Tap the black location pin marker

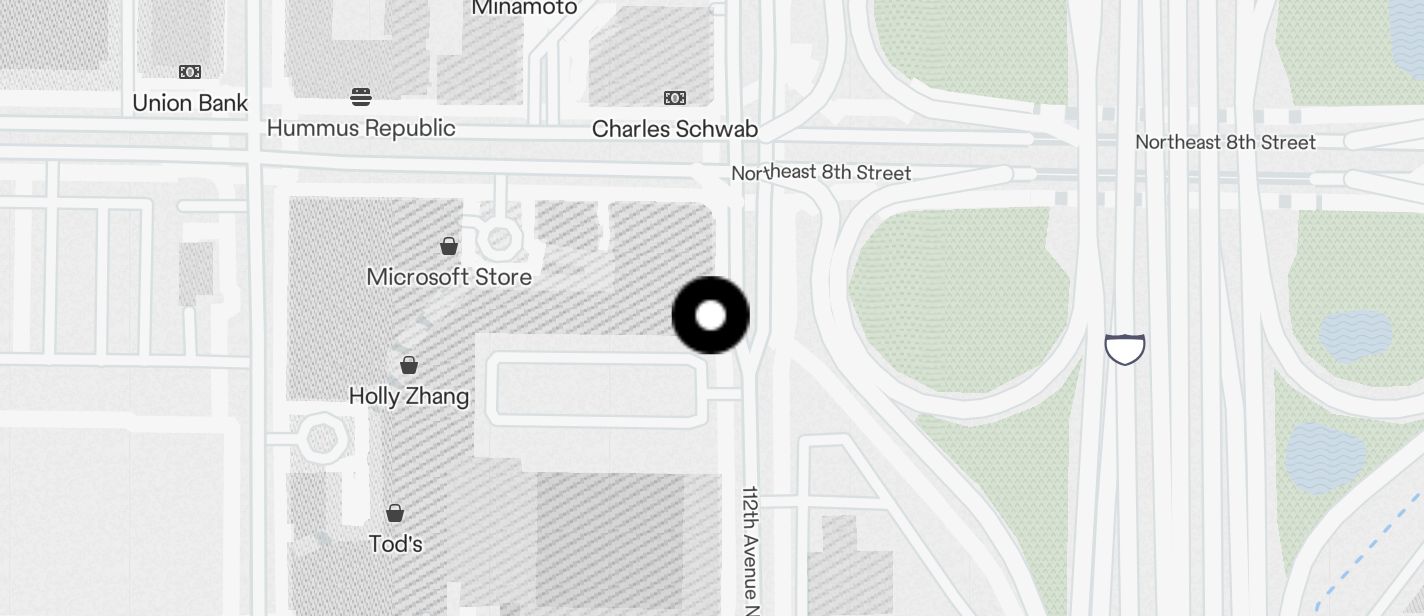click(x=710, y=316)
